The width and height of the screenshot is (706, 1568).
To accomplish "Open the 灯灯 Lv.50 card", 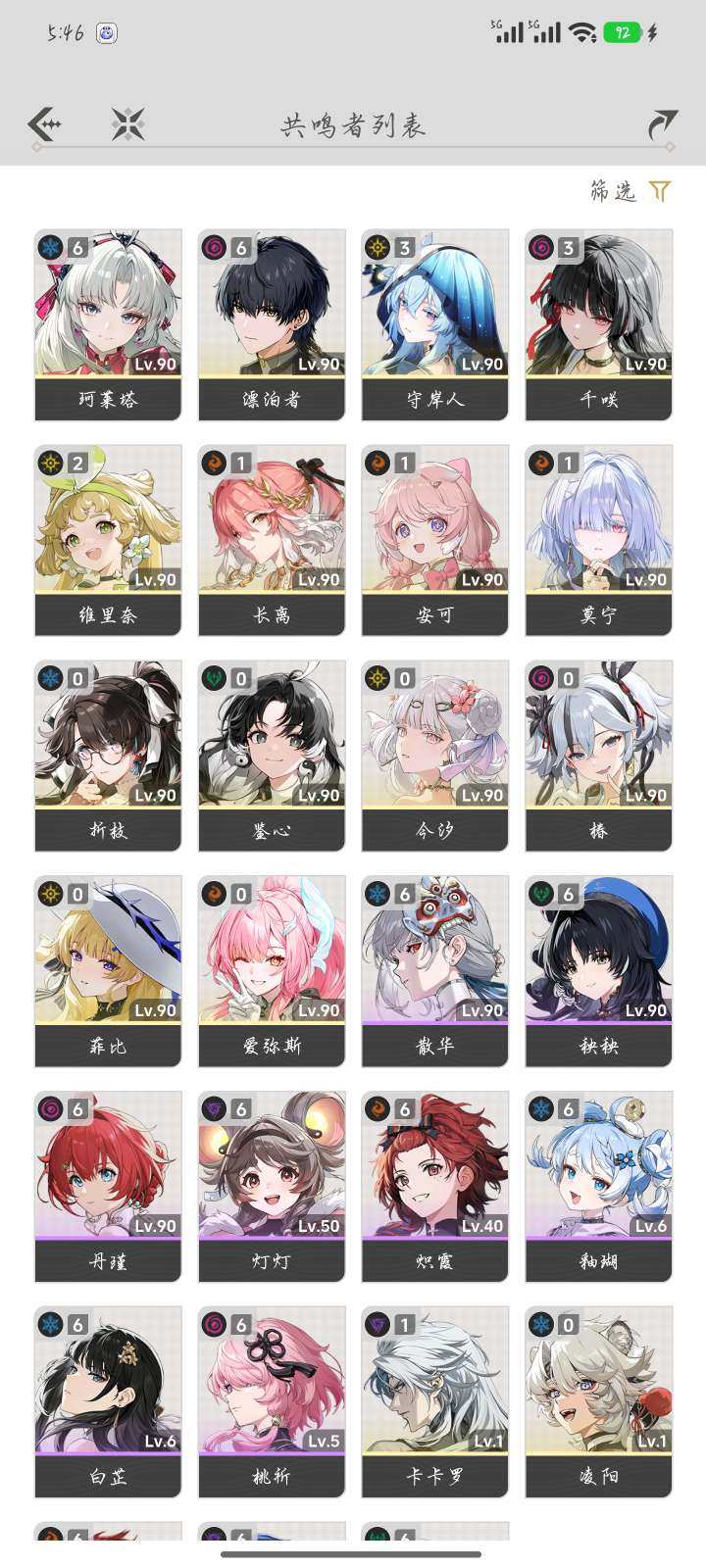I will 272,1187.
